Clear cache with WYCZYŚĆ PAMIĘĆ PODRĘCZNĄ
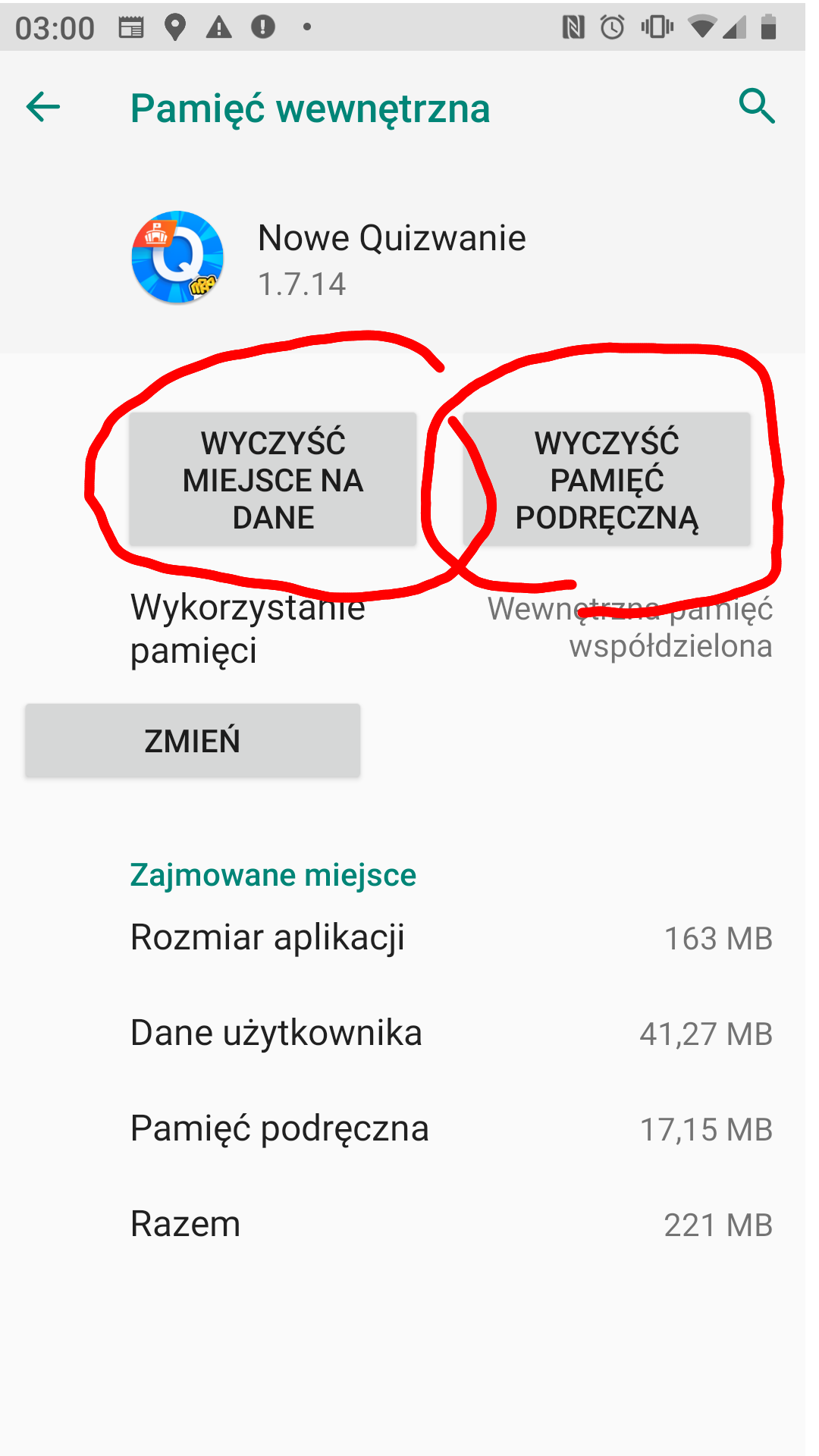This screenshot has height=1456, width=819. 607,479
